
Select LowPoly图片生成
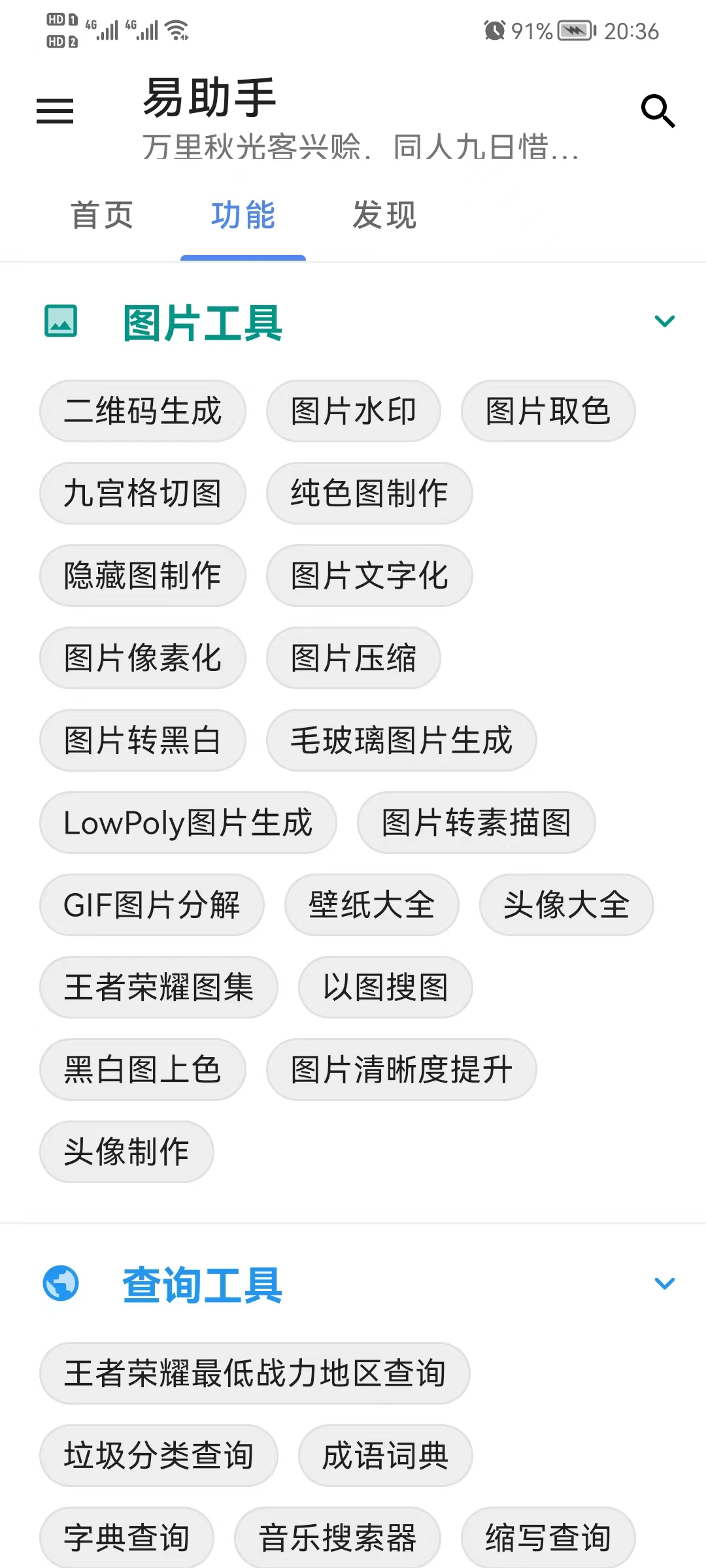(x=188, y=823)
